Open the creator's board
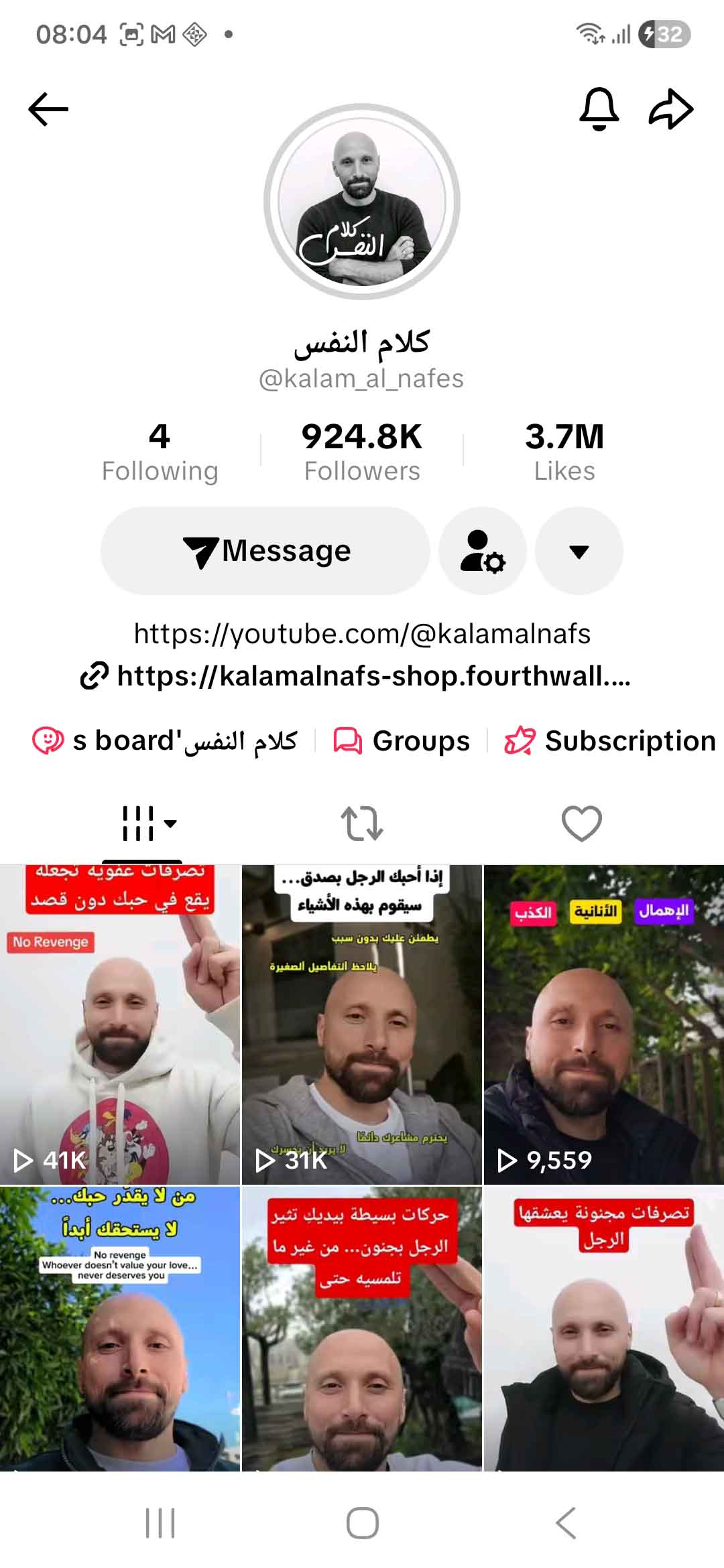Image resolution: width=724 pixels, height=1568 pixels. click(x=165, y=741)
